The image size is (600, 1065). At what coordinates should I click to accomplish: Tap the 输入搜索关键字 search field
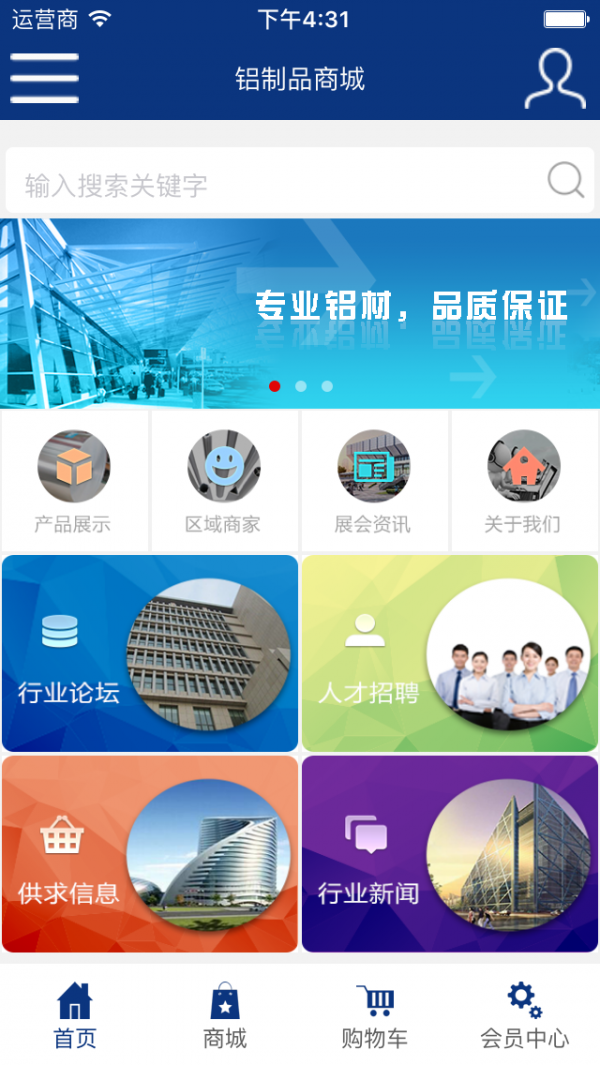coord(270,184)
